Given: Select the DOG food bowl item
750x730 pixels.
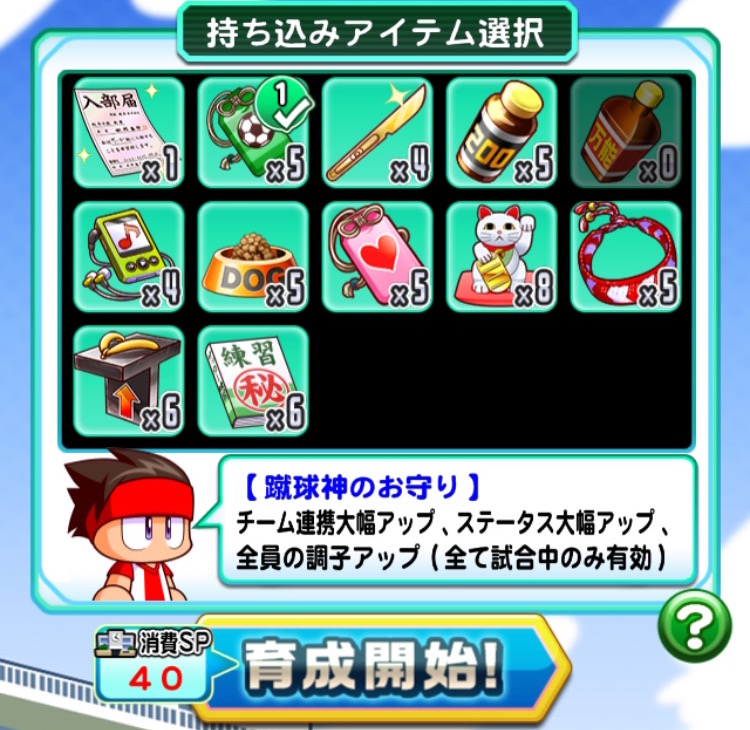Looking at the screenshot, I should (x=252, y=256).
